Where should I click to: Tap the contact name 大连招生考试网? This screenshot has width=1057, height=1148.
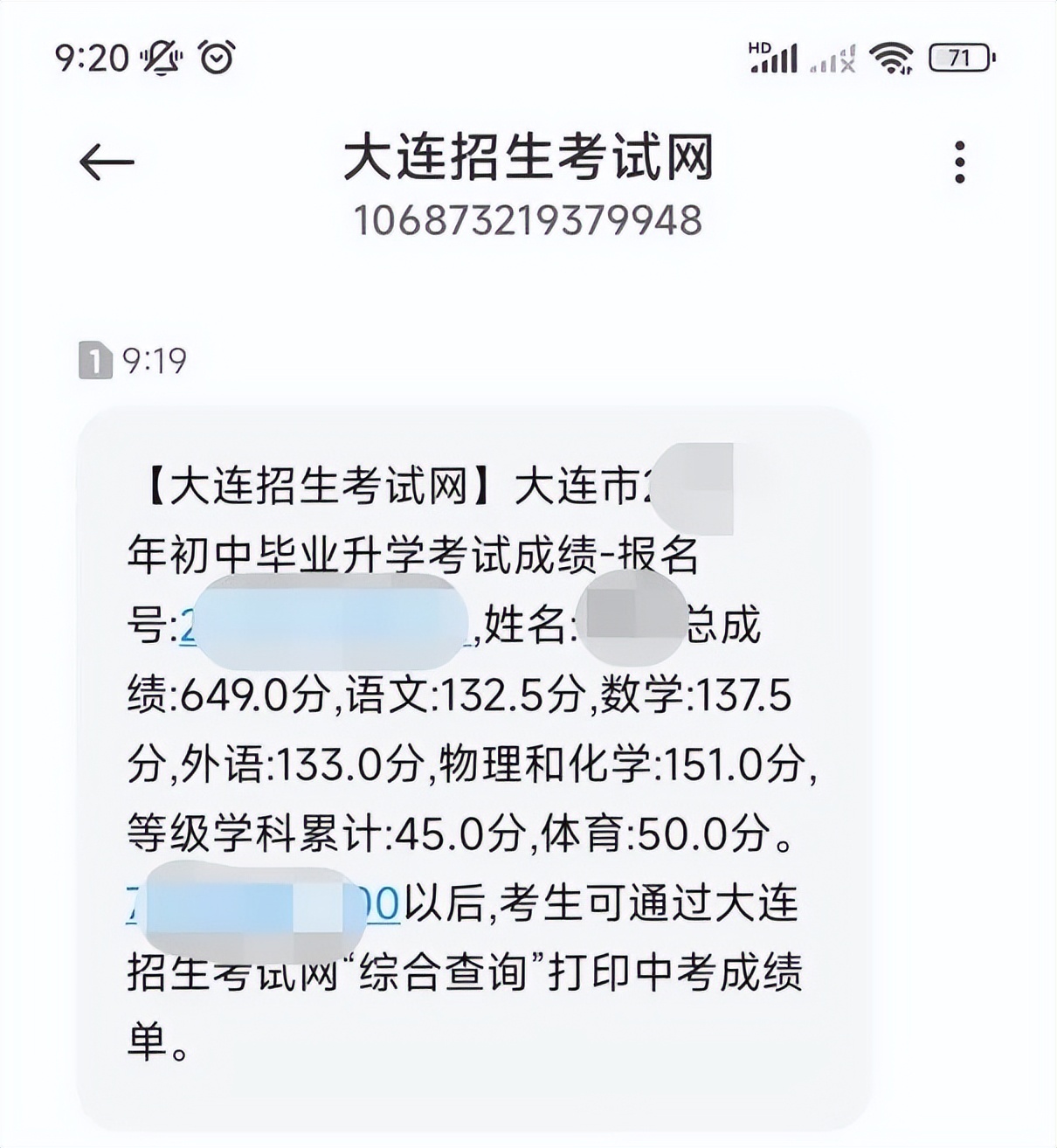point(528,160)
